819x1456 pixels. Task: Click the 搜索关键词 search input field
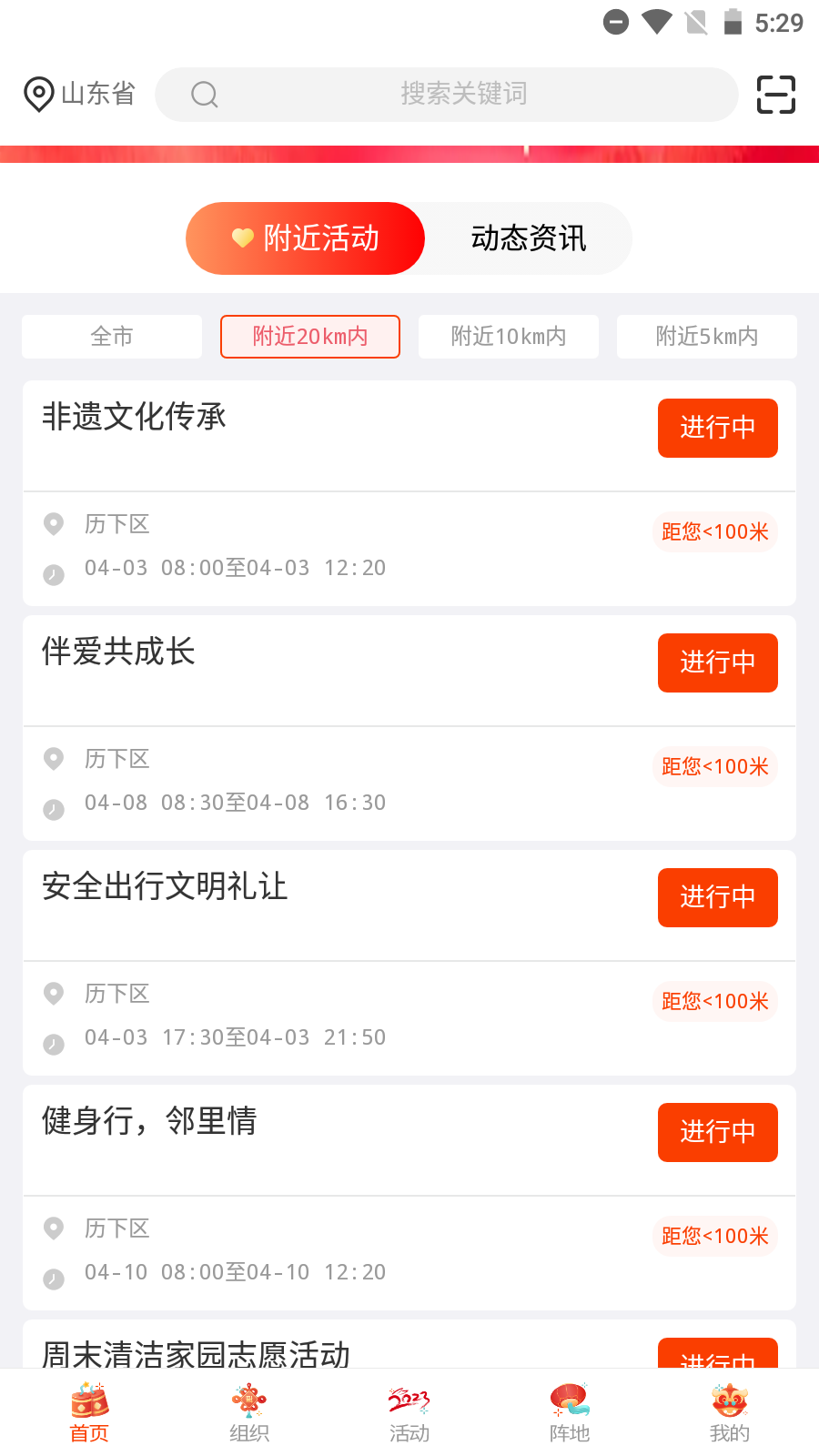coord(462,94)
